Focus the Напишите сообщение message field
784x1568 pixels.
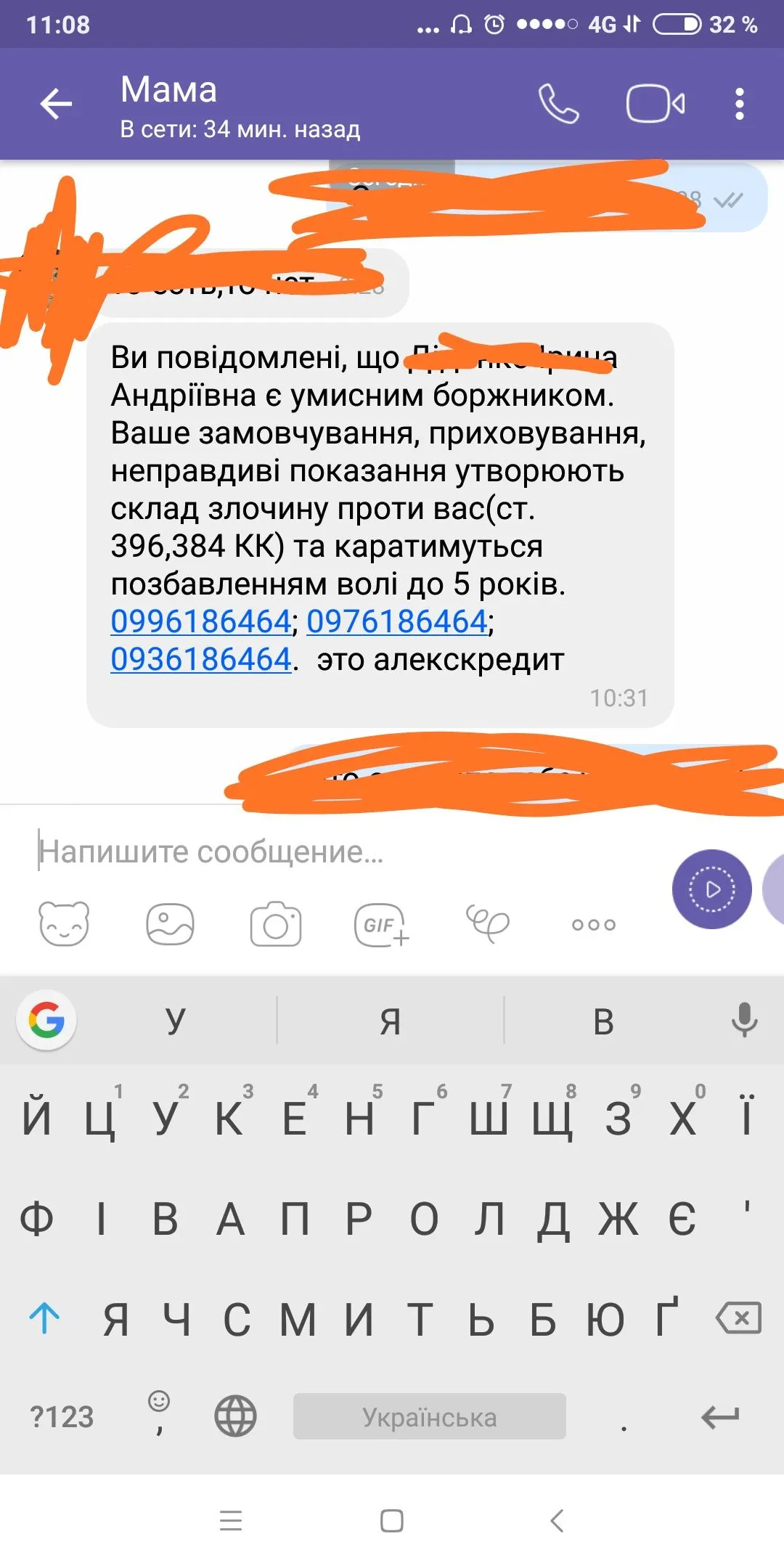pos(327,851)
